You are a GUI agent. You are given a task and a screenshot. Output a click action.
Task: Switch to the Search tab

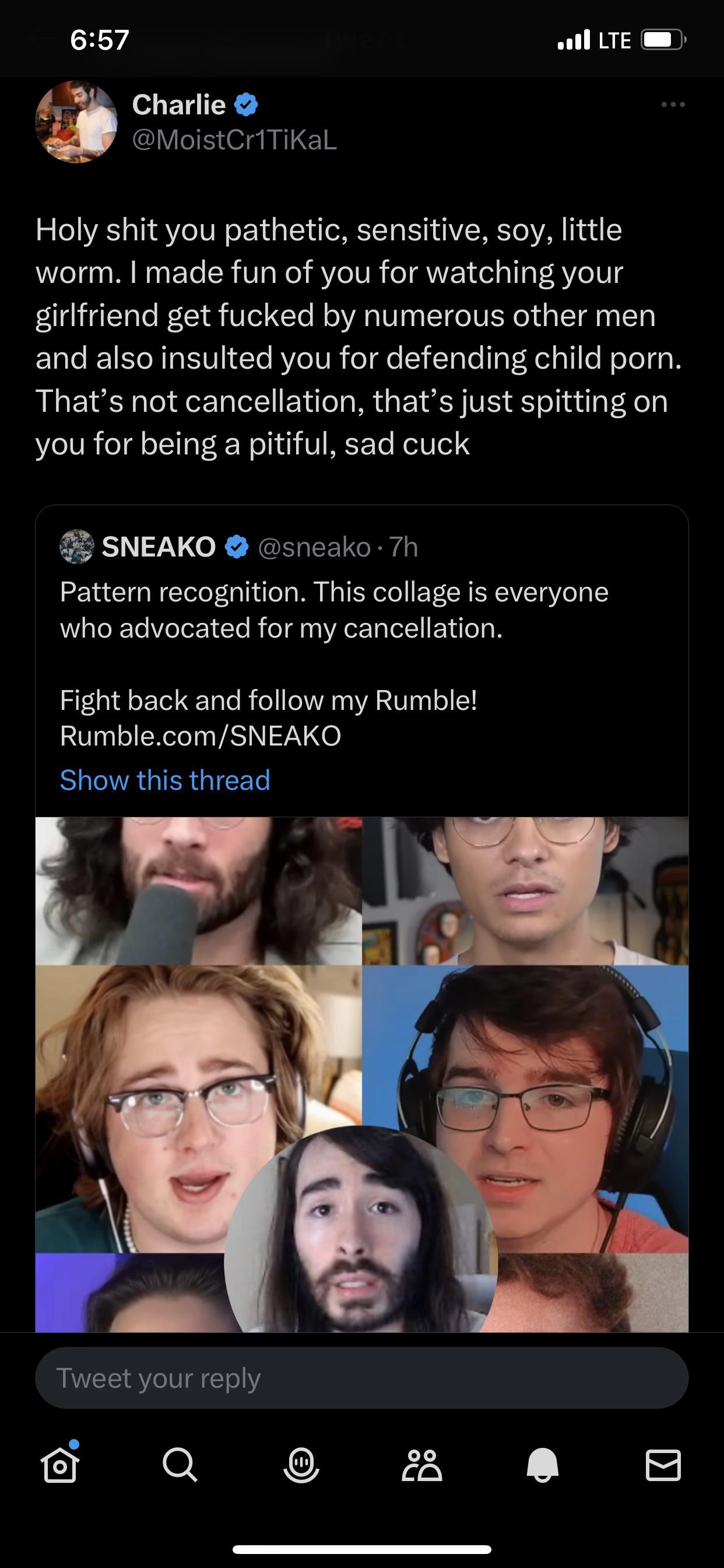[x=180, y=1464]
